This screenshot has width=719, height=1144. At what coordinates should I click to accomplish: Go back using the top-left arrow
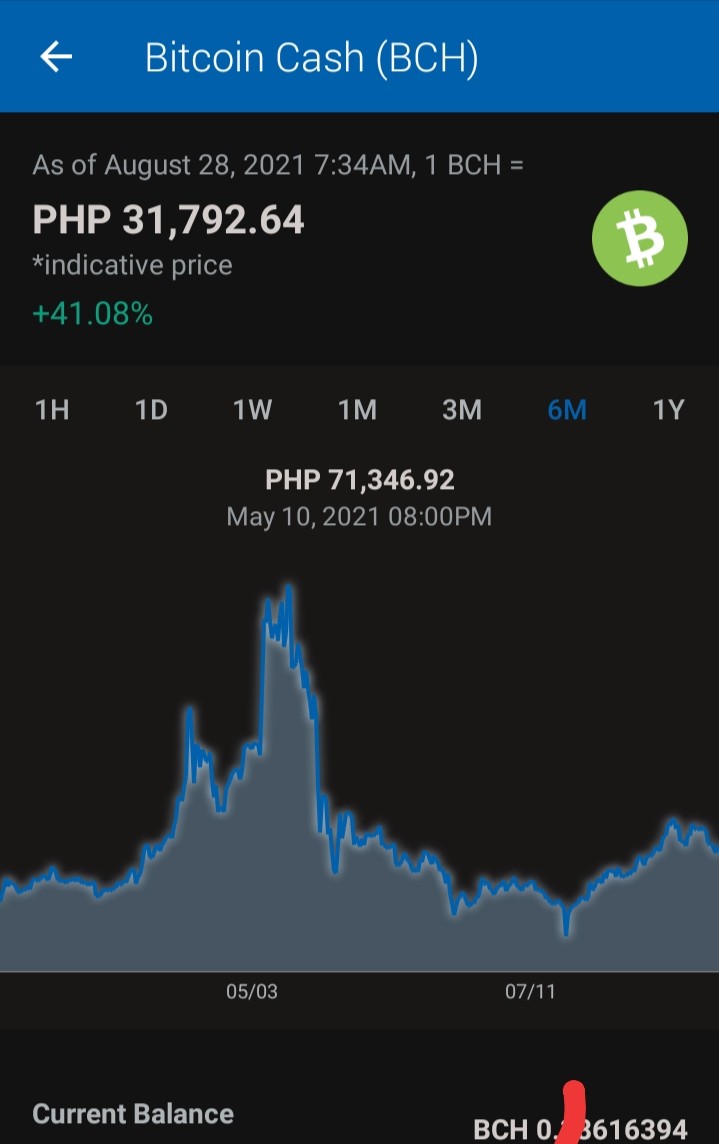(x=56, y=57)
